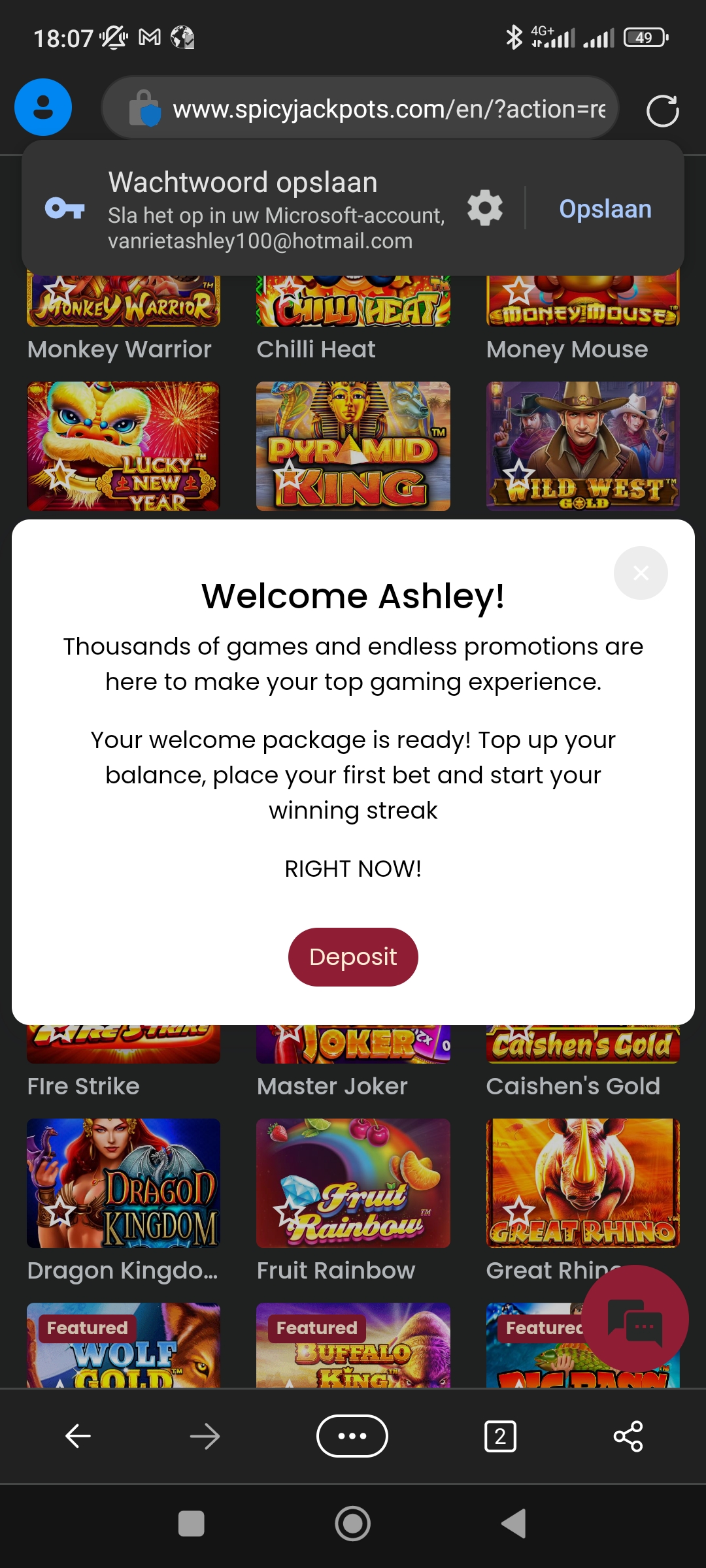This screenshot has height=1568, width=706.
Task: Go forward in browser history
Action: tap(205, 1436)
